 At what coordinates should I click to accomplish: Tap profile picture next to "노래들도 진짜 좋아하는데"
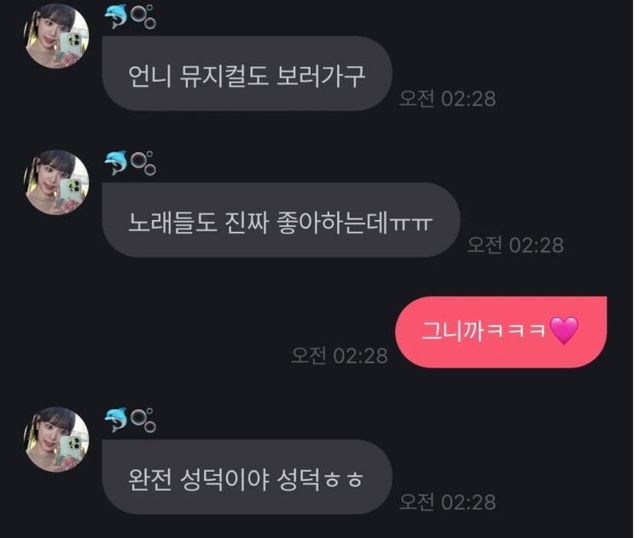click(x=57, y=182)
